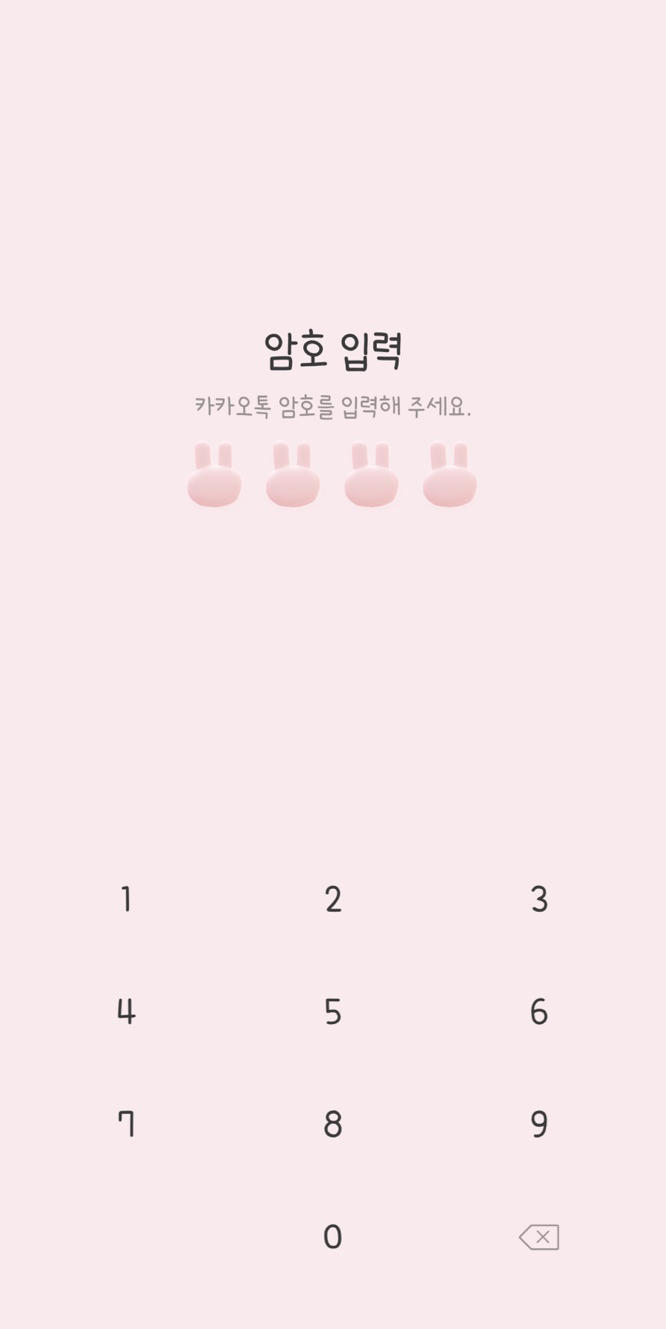Image resolution: width=666 pixels, height=1329 pixels.
Task: Select the 6 key on the keypad
Action: click(539, 1011)
